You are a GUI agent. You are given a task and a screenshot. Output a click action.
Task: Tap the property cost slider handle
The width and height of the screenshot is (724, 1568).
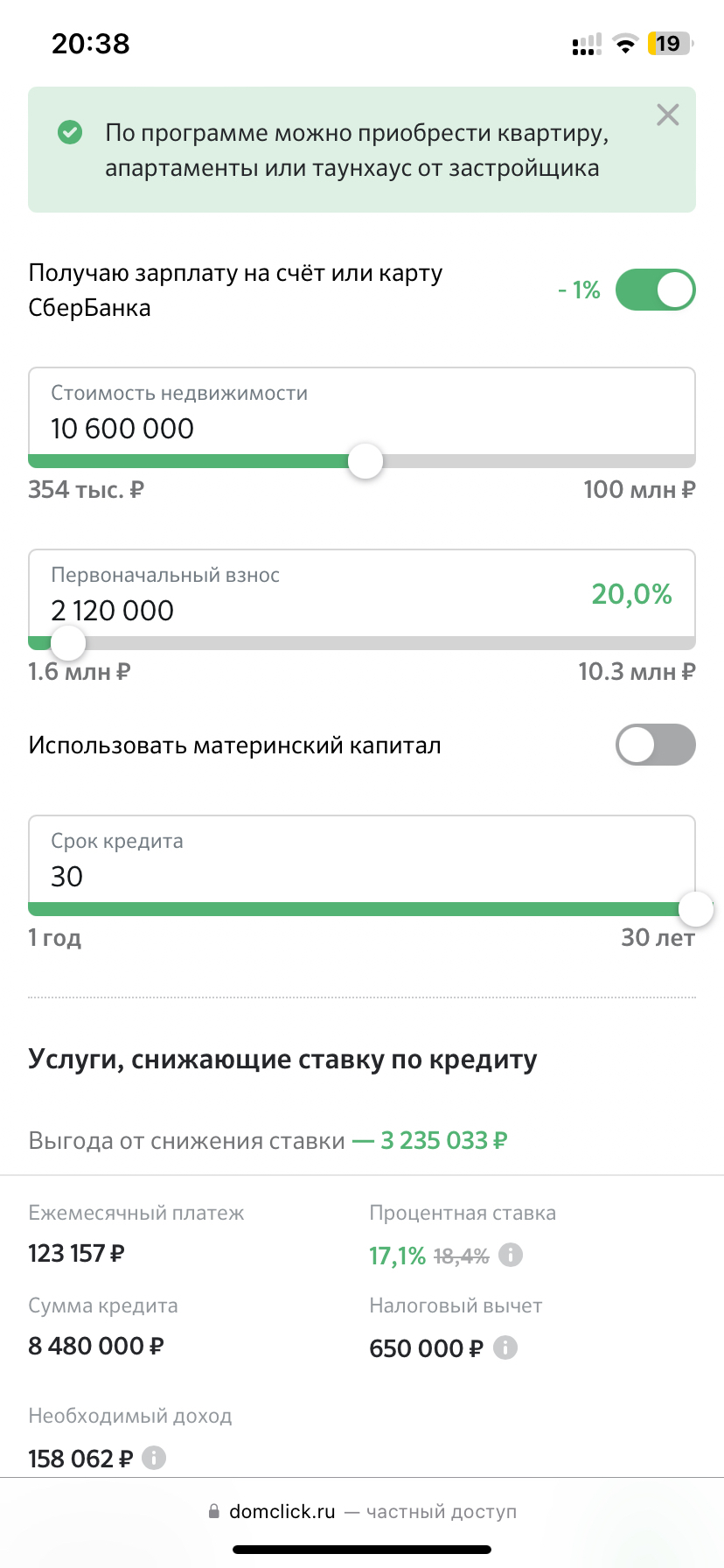[x=365, y=461]
